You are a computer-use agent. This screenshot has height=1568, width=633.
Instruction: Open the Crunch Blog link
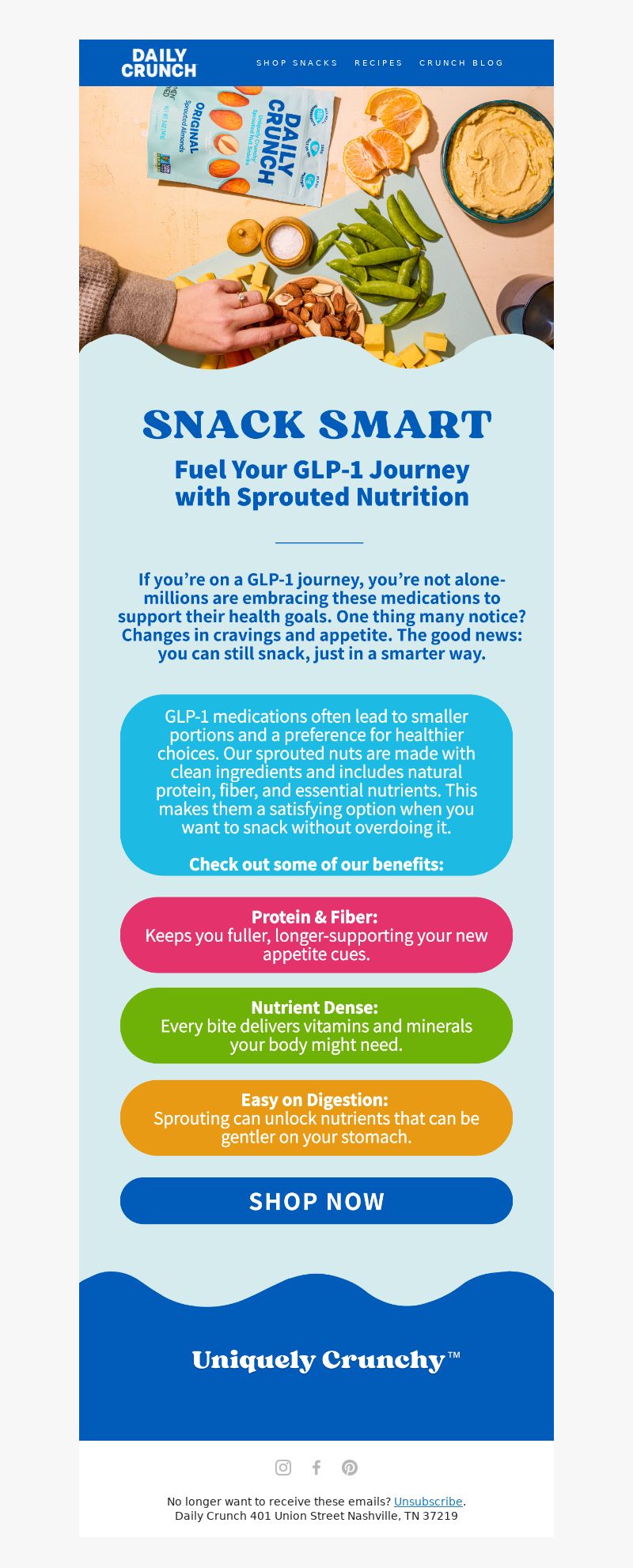(x=461, y=62)
